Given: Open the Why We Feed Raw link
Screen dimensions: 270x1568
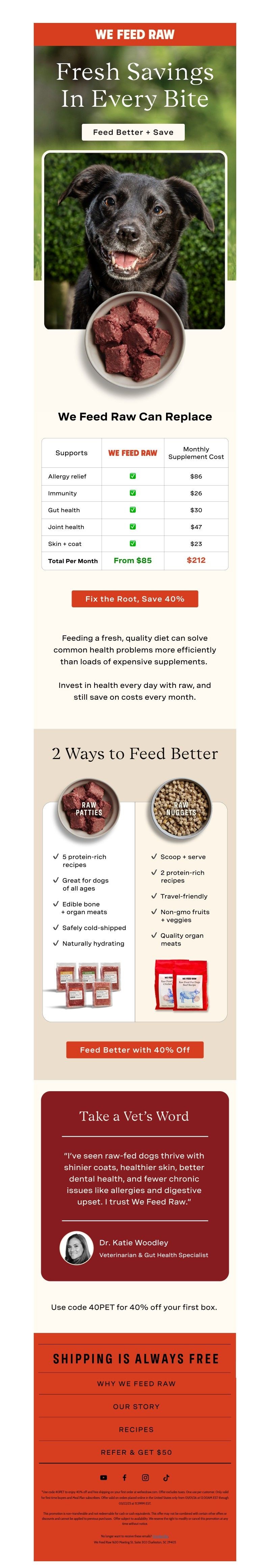Looking at the screenshot, I should [135, 1383].
